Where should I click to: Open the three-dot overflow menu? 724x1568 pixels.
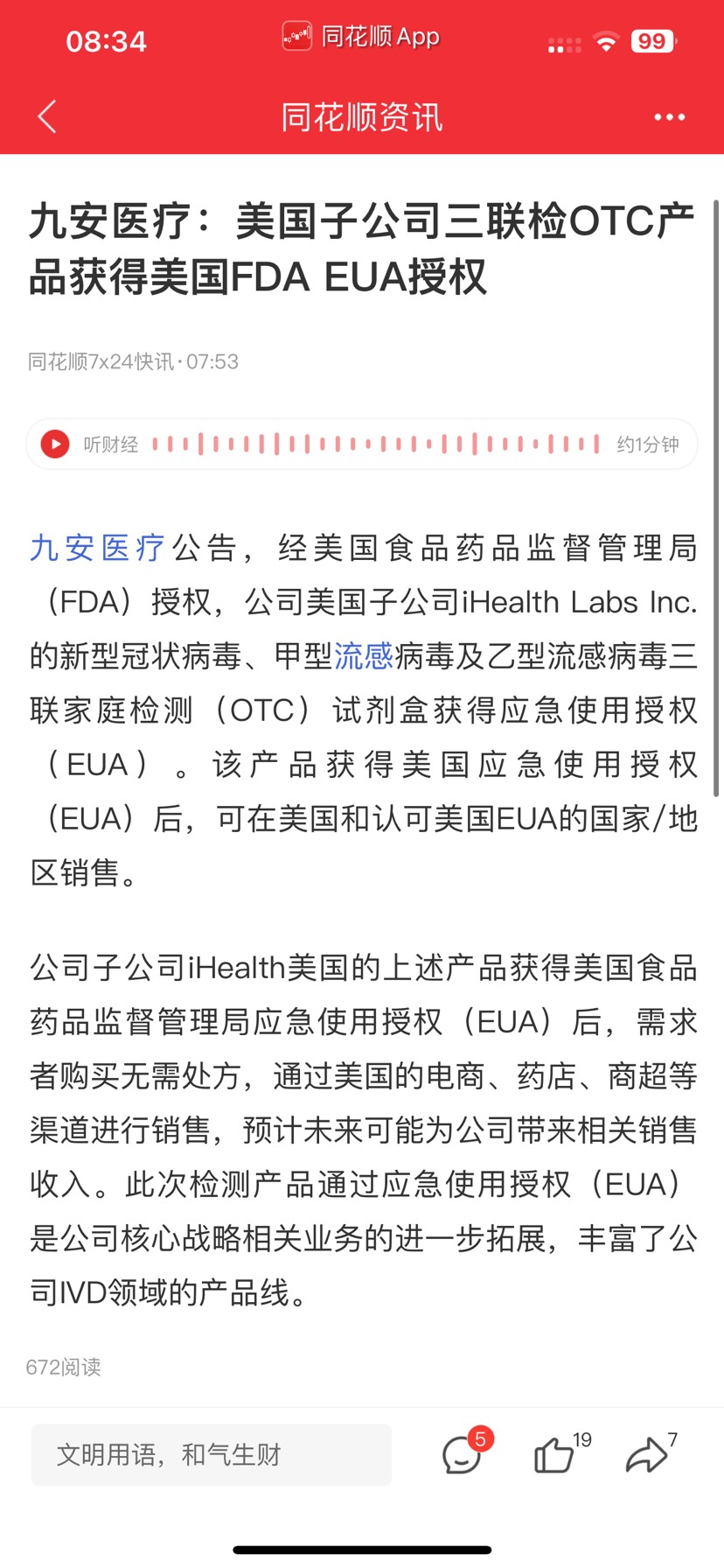669,116
